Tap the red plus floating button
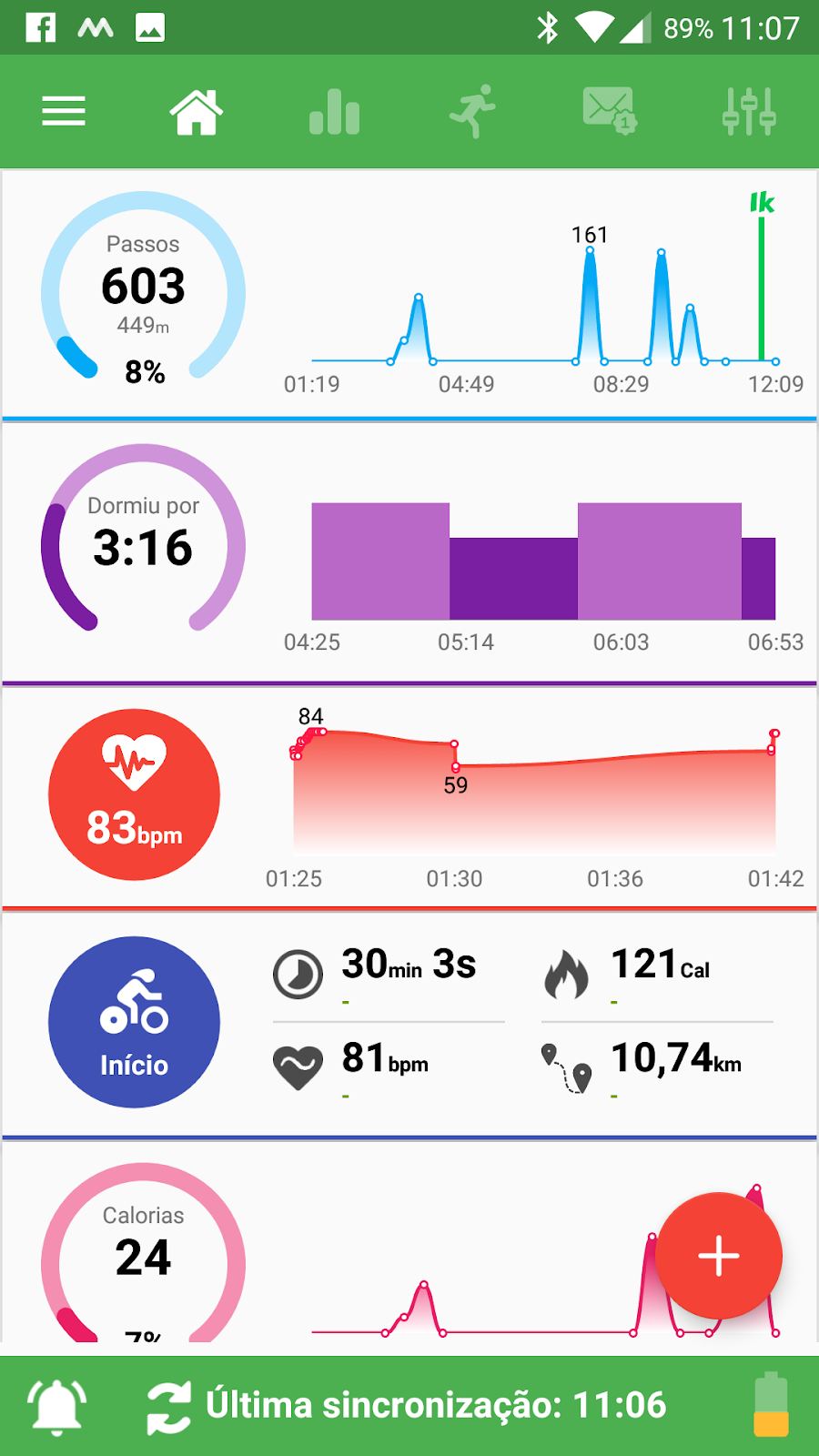819x1456 pixels. click(x=719, y=1256)
